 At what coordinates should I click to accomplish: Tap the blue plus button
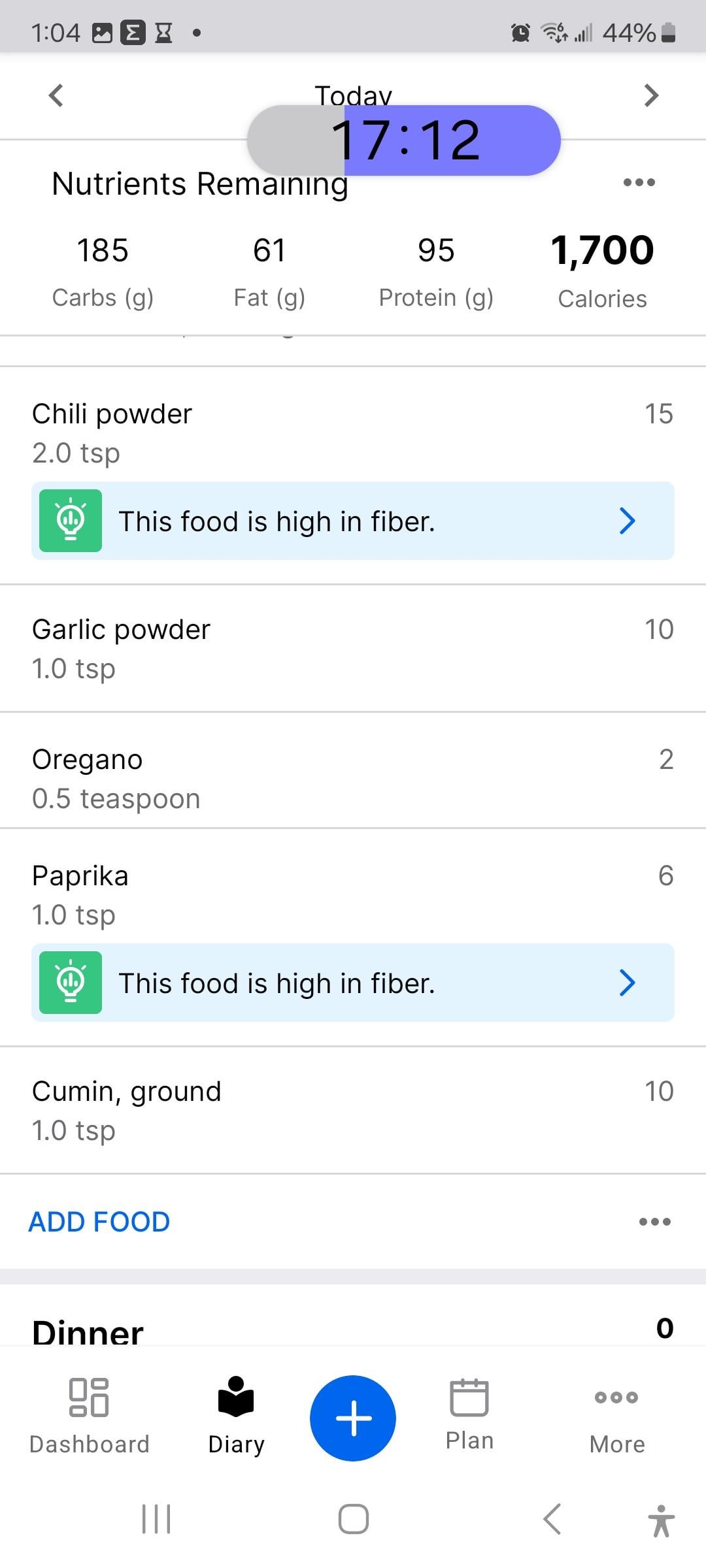(353, 1418)
